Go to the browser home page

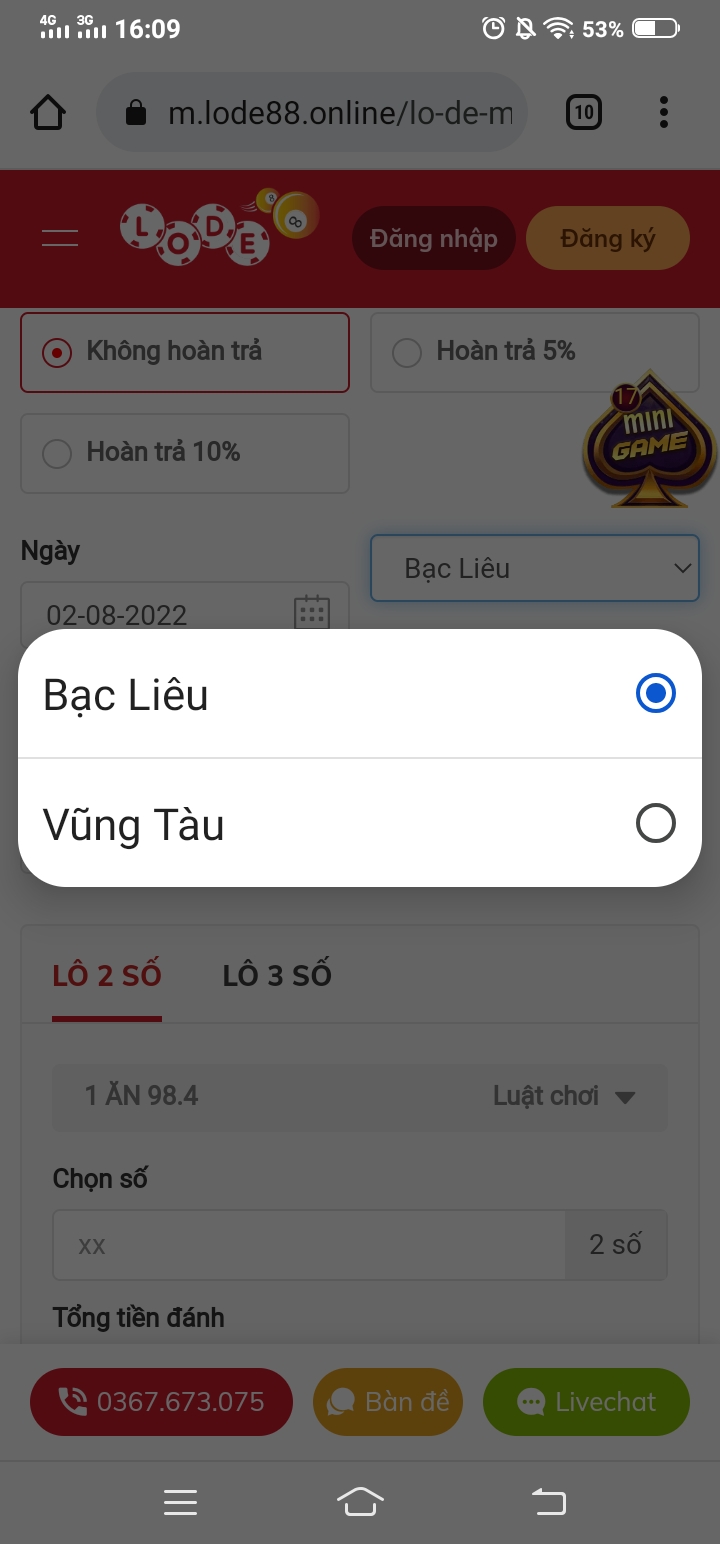click(x=48, y=112)
